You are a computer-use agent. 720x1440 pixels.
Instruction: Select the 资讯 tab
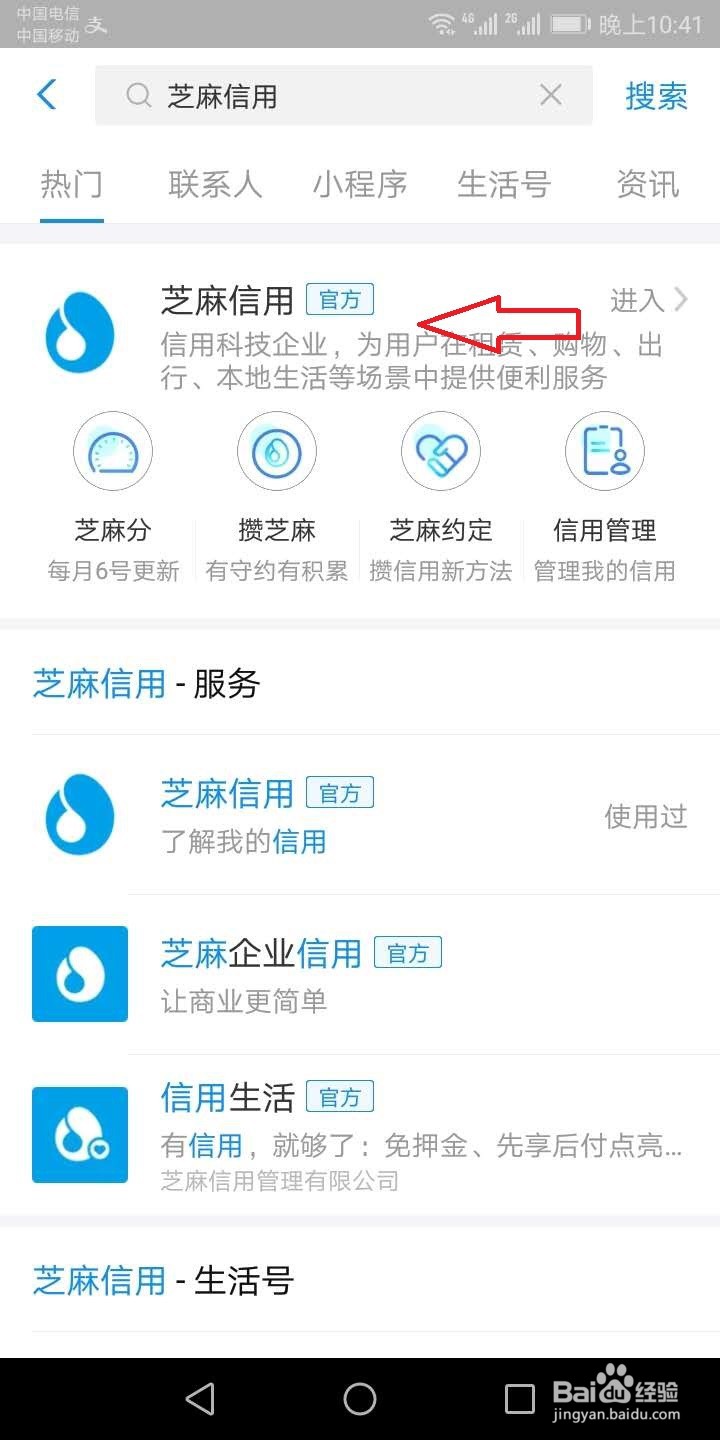(x=647, y=185)
